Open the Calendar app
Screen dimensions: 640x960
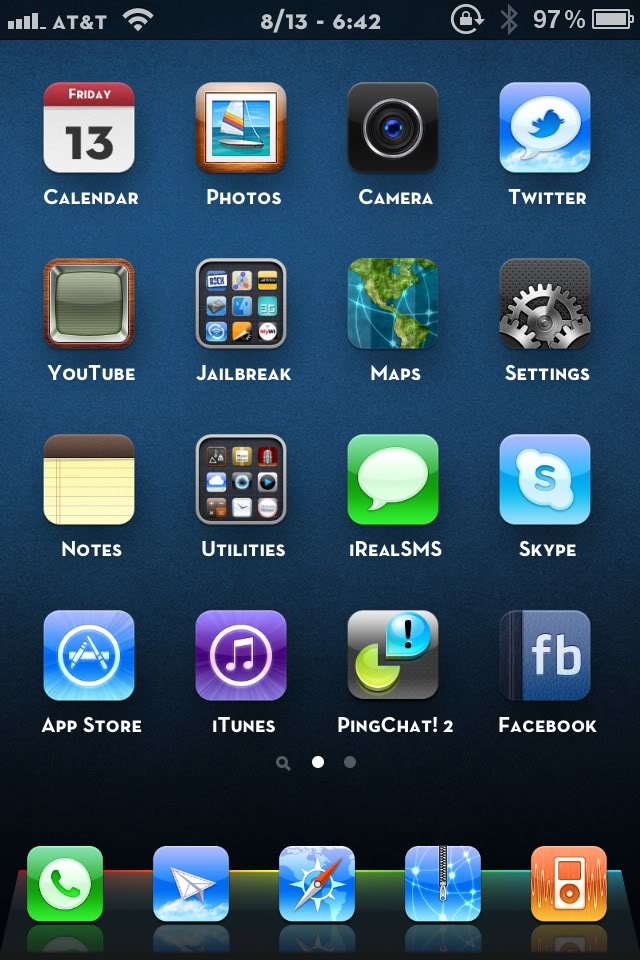tap(89, 128)
